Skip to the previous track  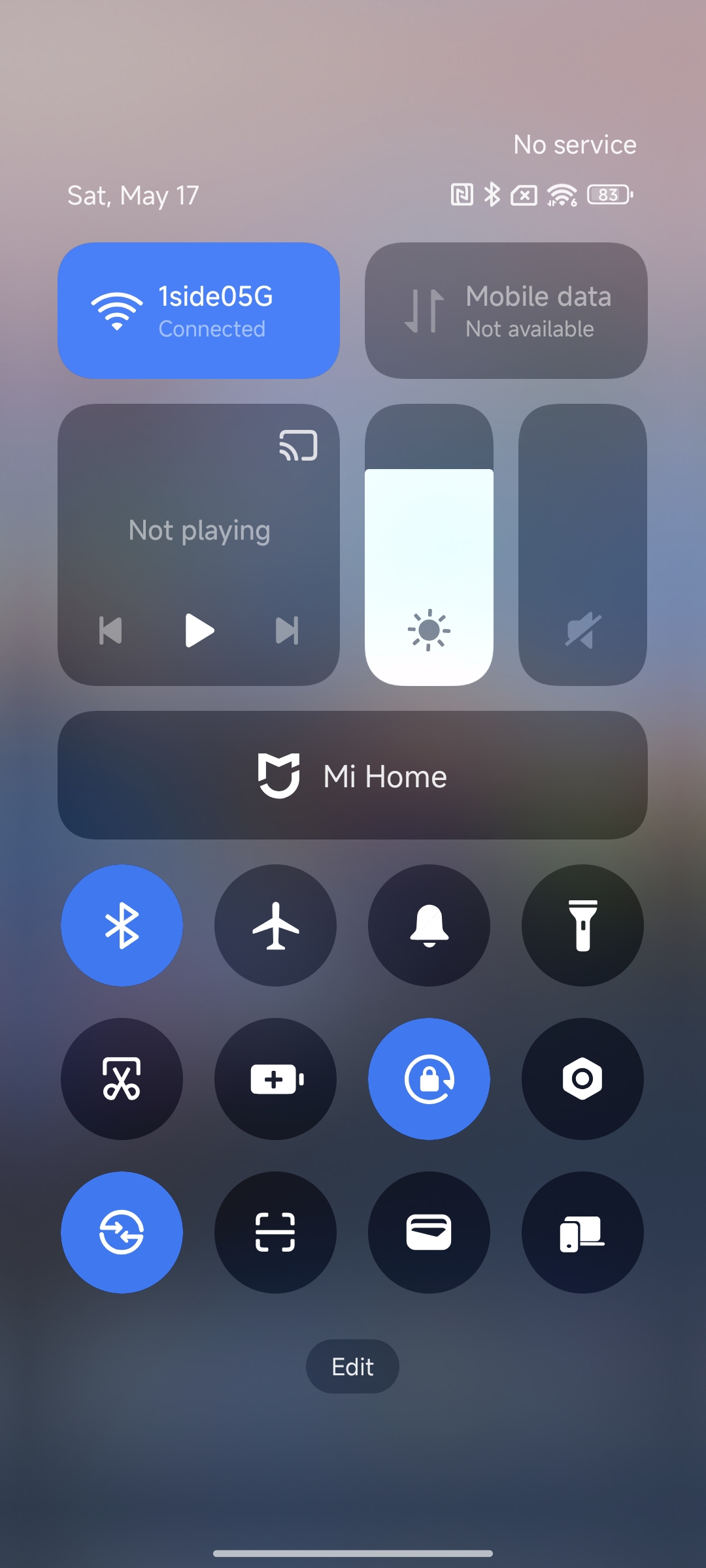pos(110,630)
